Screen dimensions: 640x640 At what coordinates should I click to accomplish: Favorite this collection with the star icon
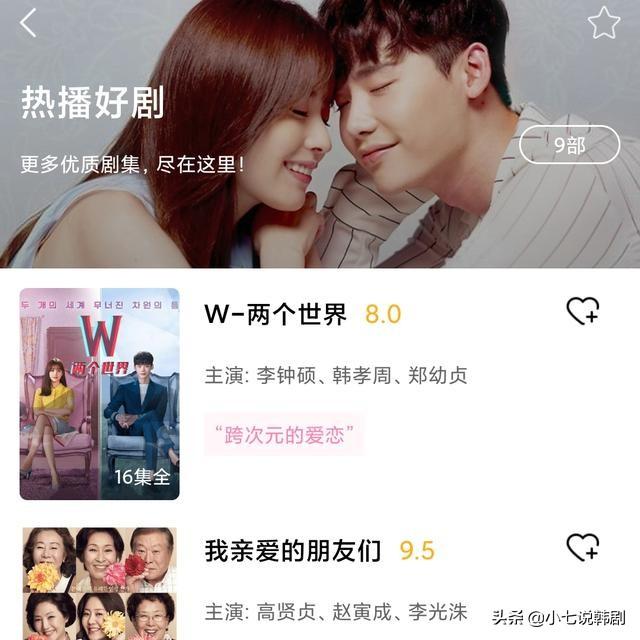tap(603, 23)
